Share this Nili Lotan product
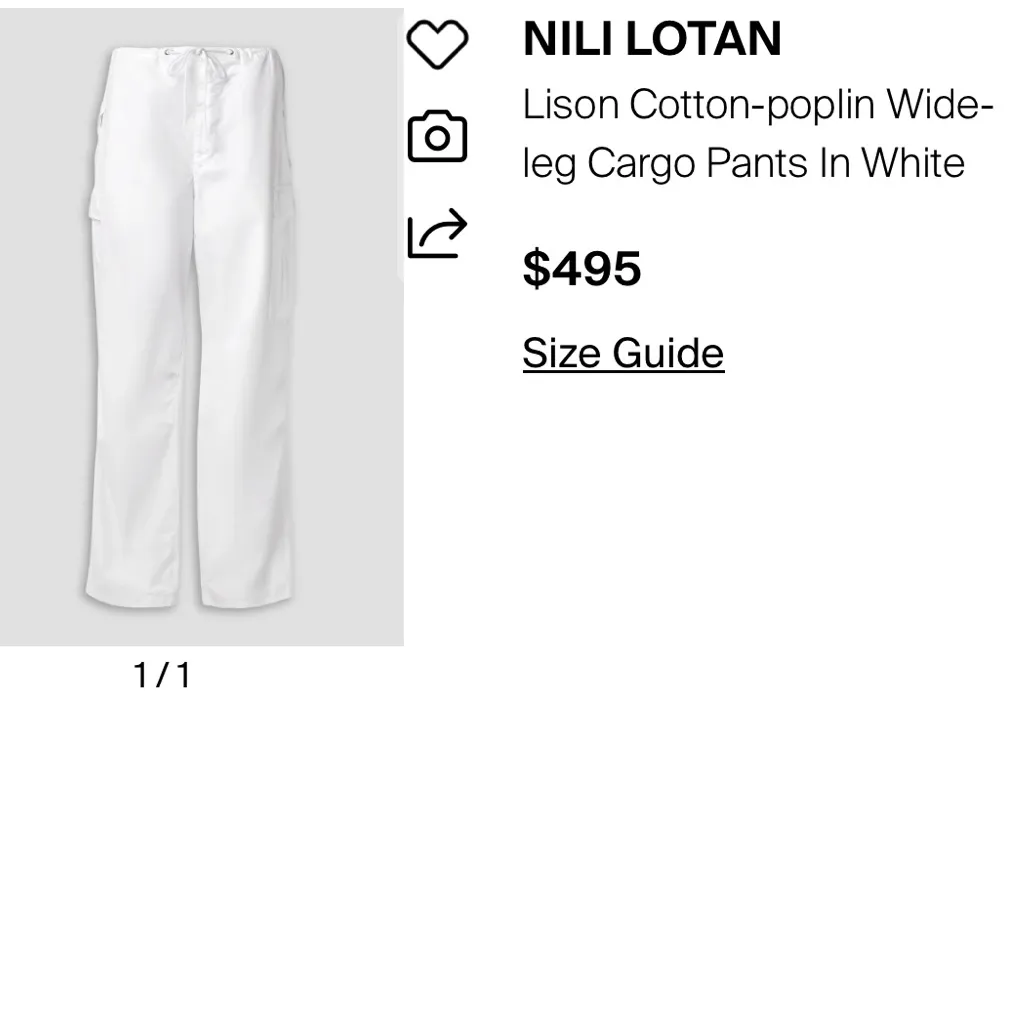 (437, 233)
